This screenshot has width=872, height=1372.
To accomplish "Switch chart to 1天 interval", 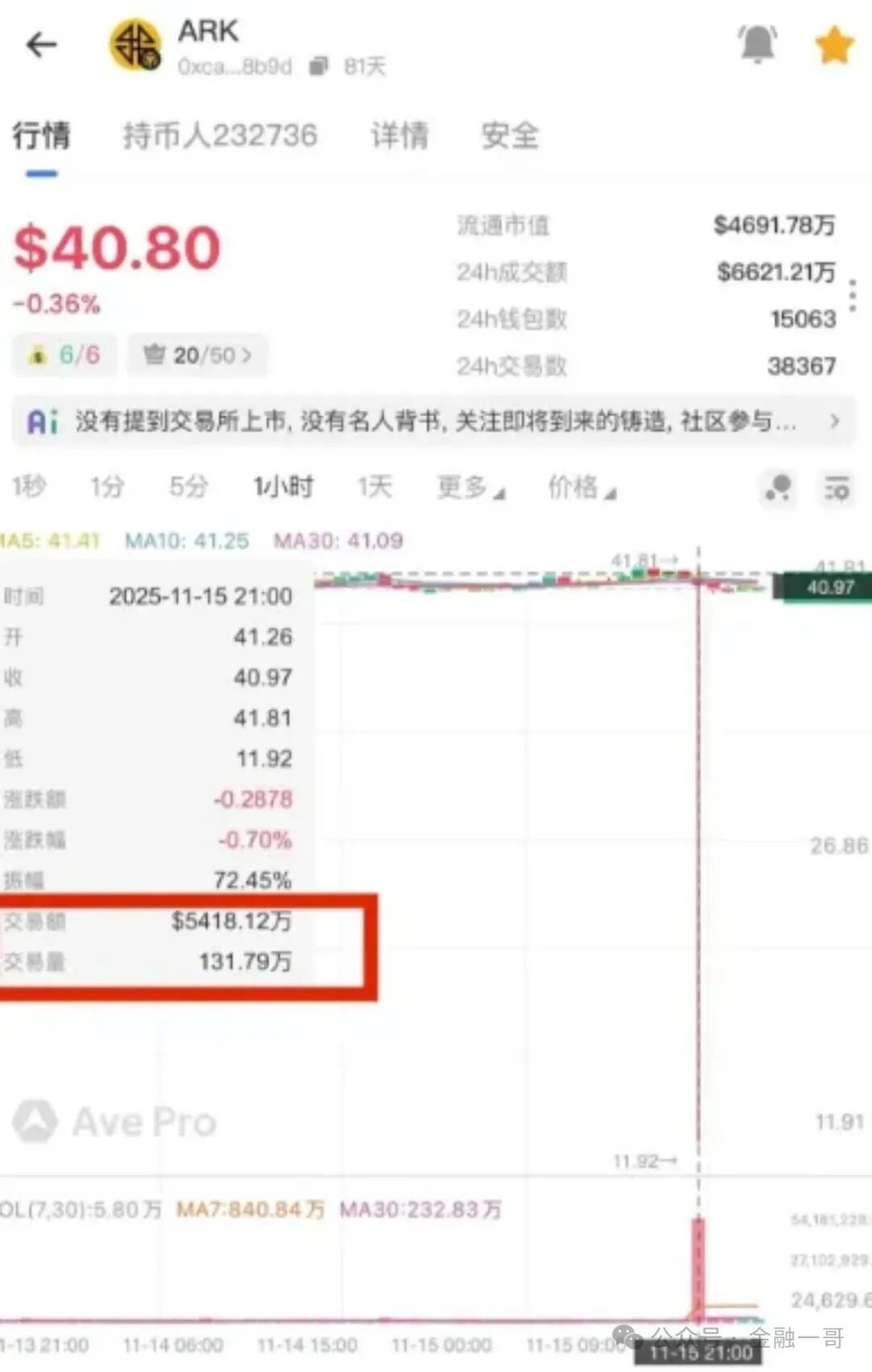I will pos(375,487).
